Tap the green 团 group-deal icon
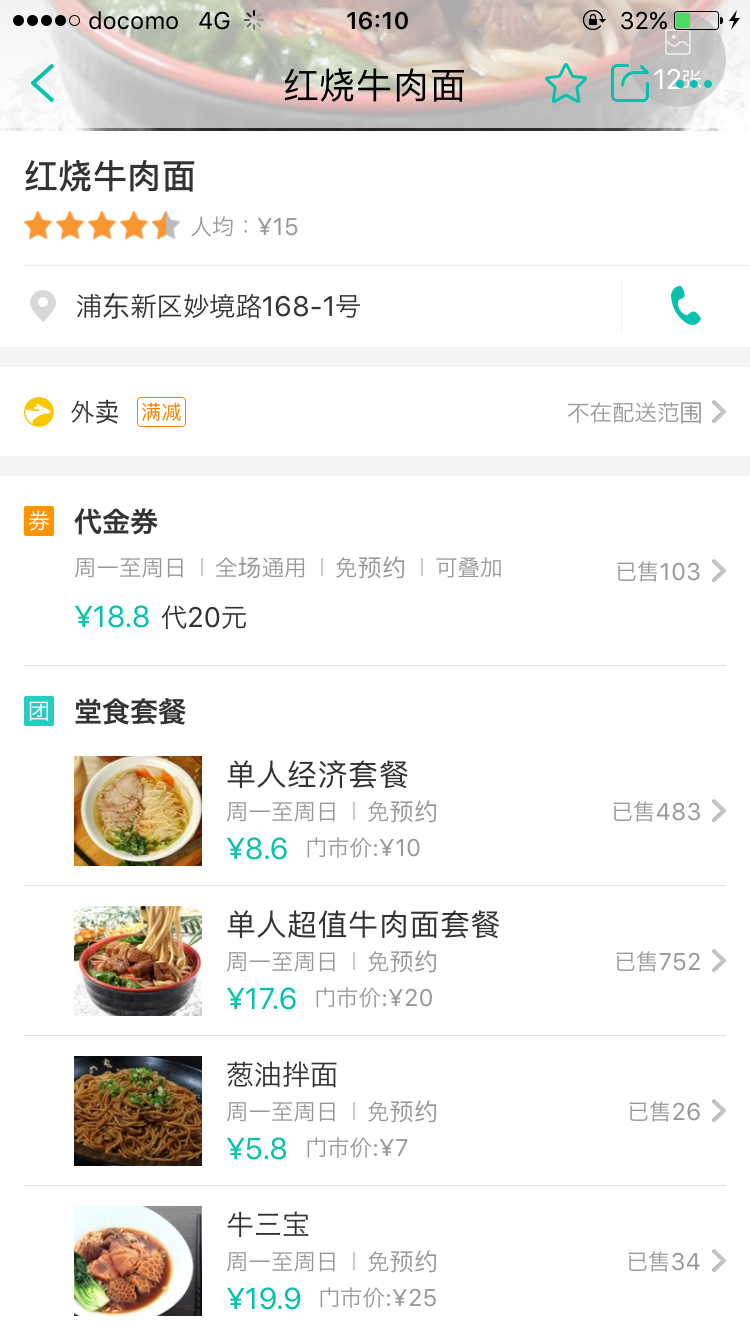 click(39, 710)
